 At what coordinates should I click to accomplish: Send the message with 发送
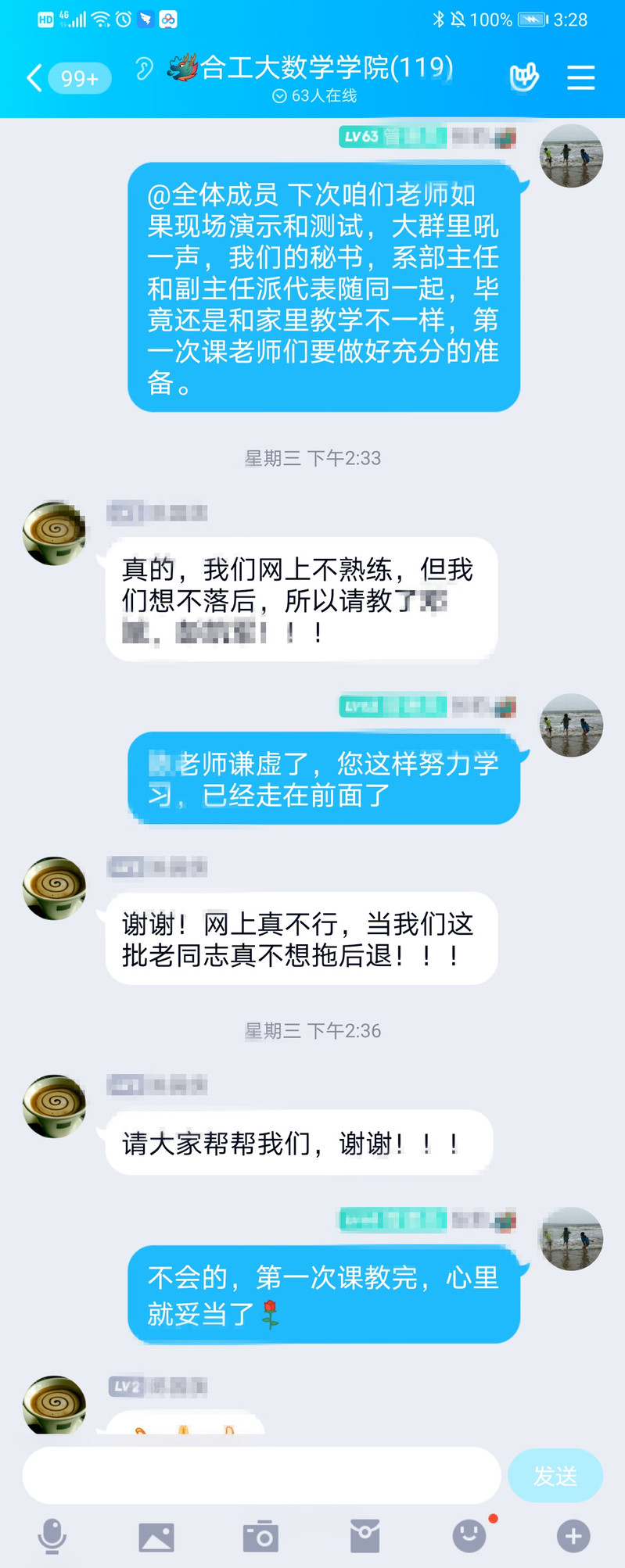[x=555, y=1476]
